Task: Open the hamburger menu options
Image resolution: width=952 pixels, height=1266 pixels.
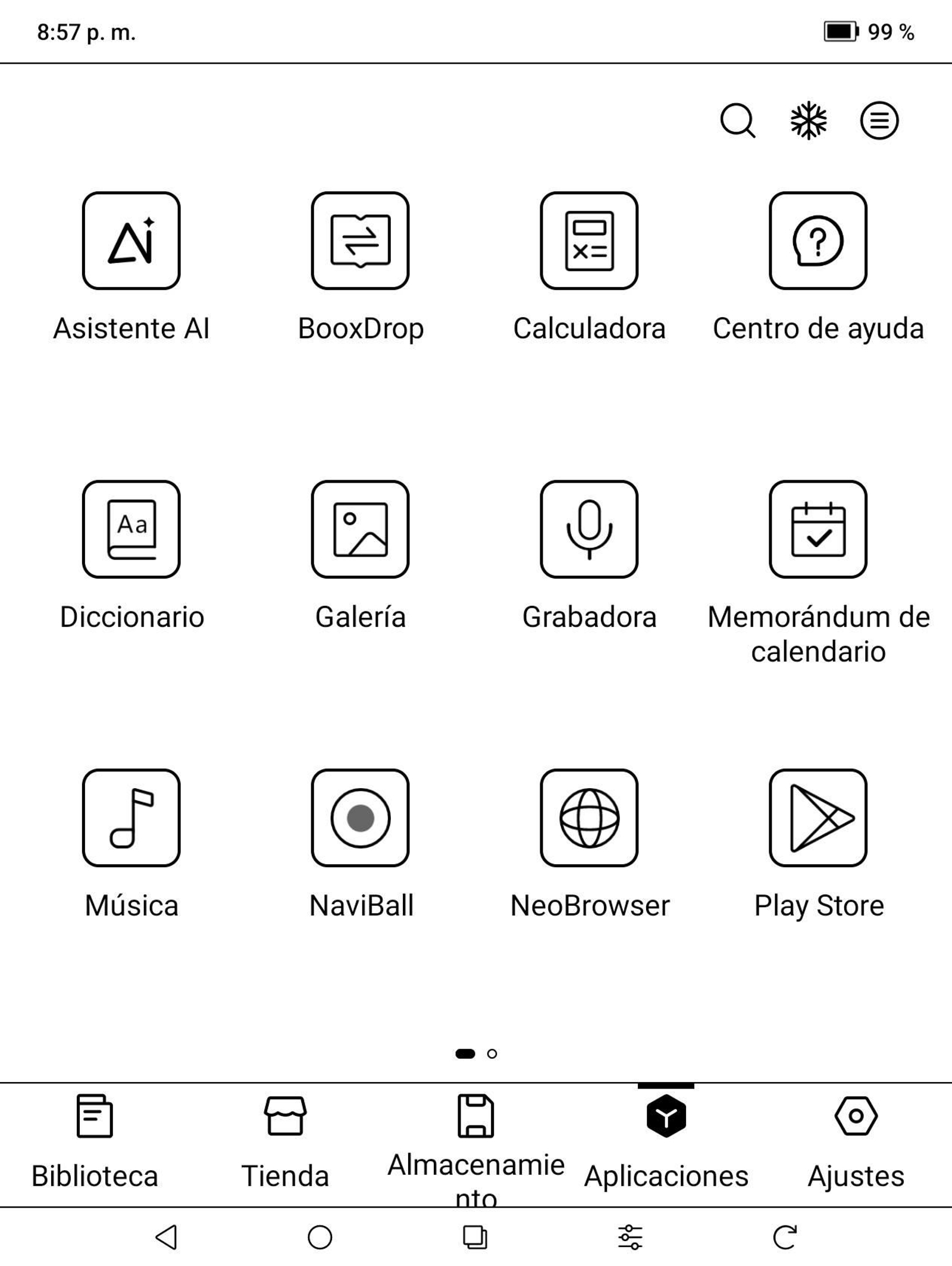Action: pos(879,121)
